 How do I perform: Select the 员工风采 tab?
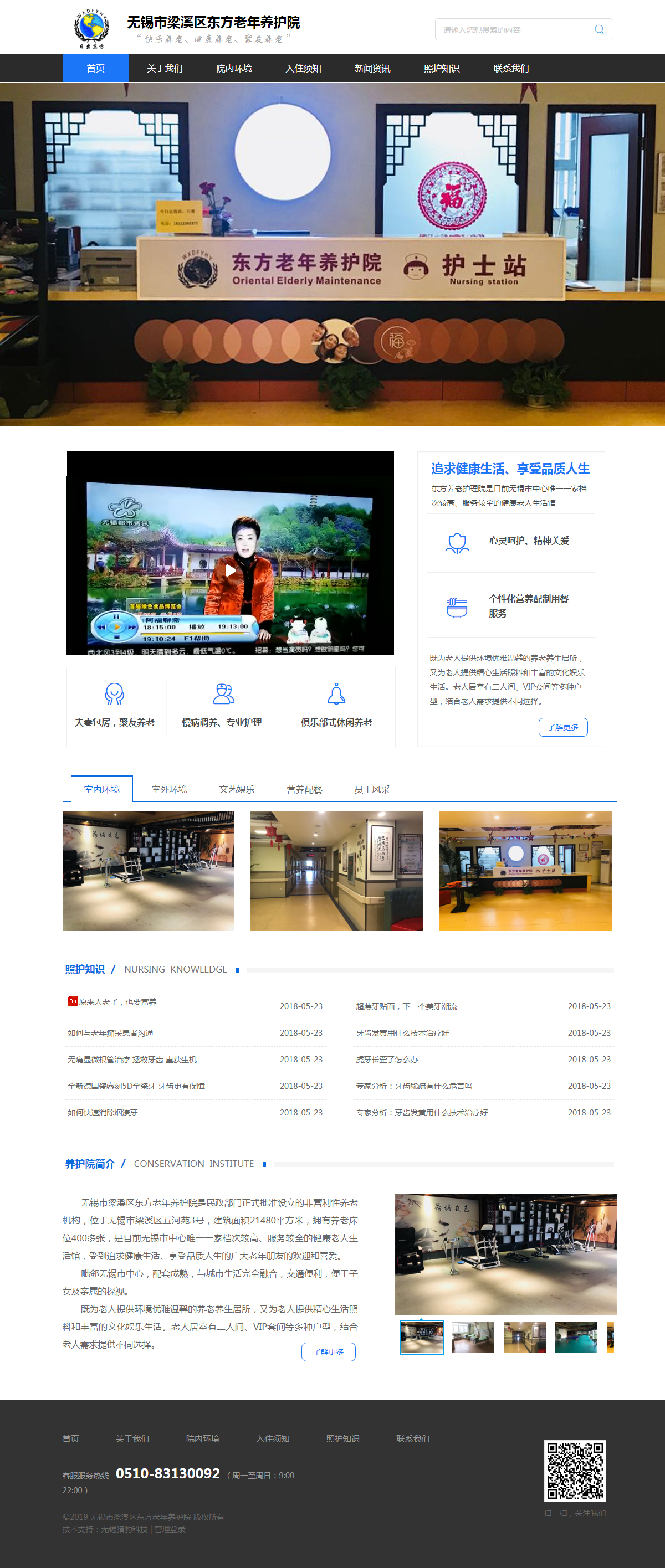pos(372,789)
